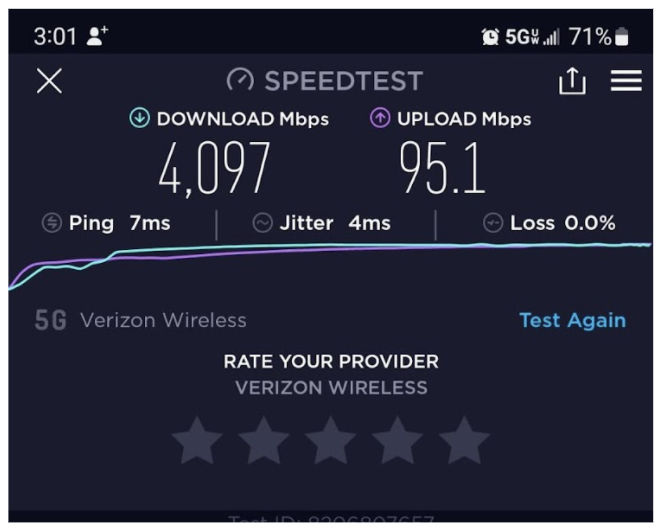Open the hamburger menu
Image resolution: width=666 pixels, height=528 pixels.
(626, 81)
